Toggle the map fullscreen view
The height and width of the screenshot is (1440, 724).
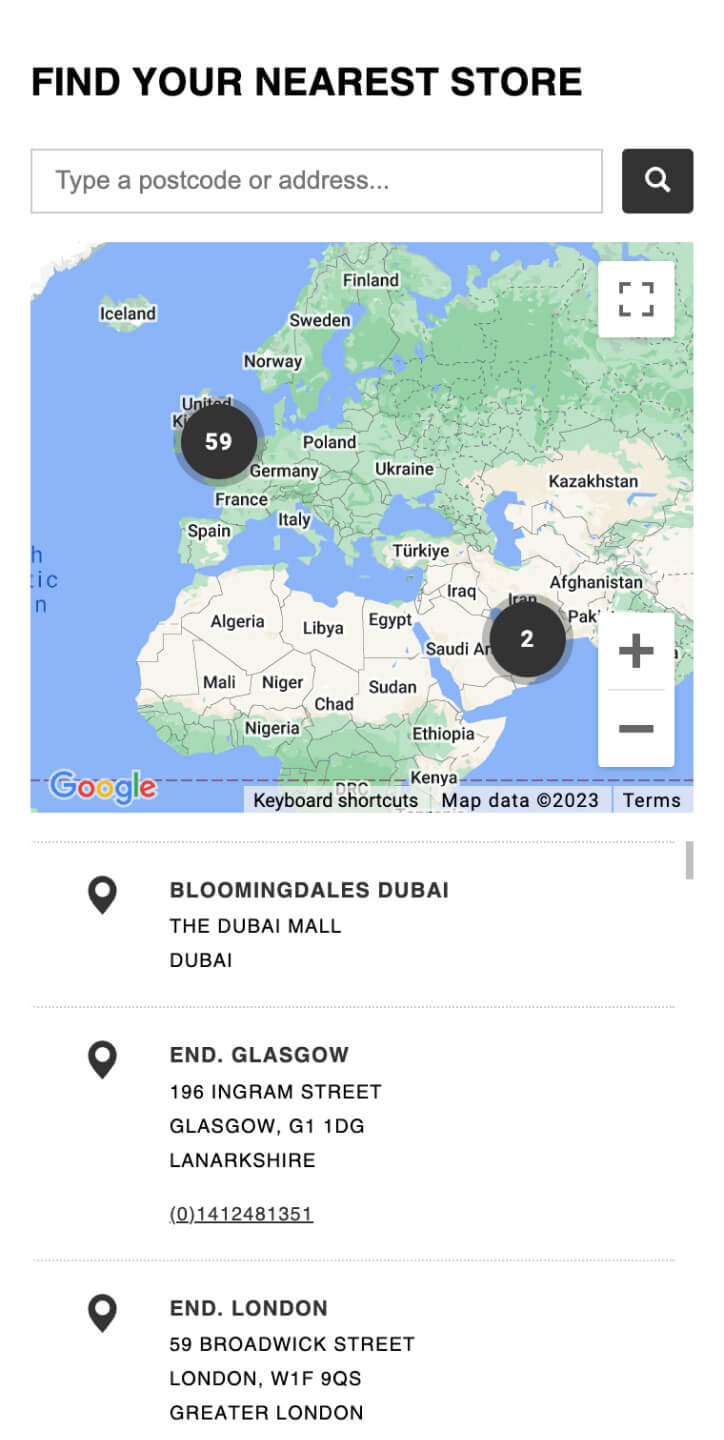coord(636,299)
